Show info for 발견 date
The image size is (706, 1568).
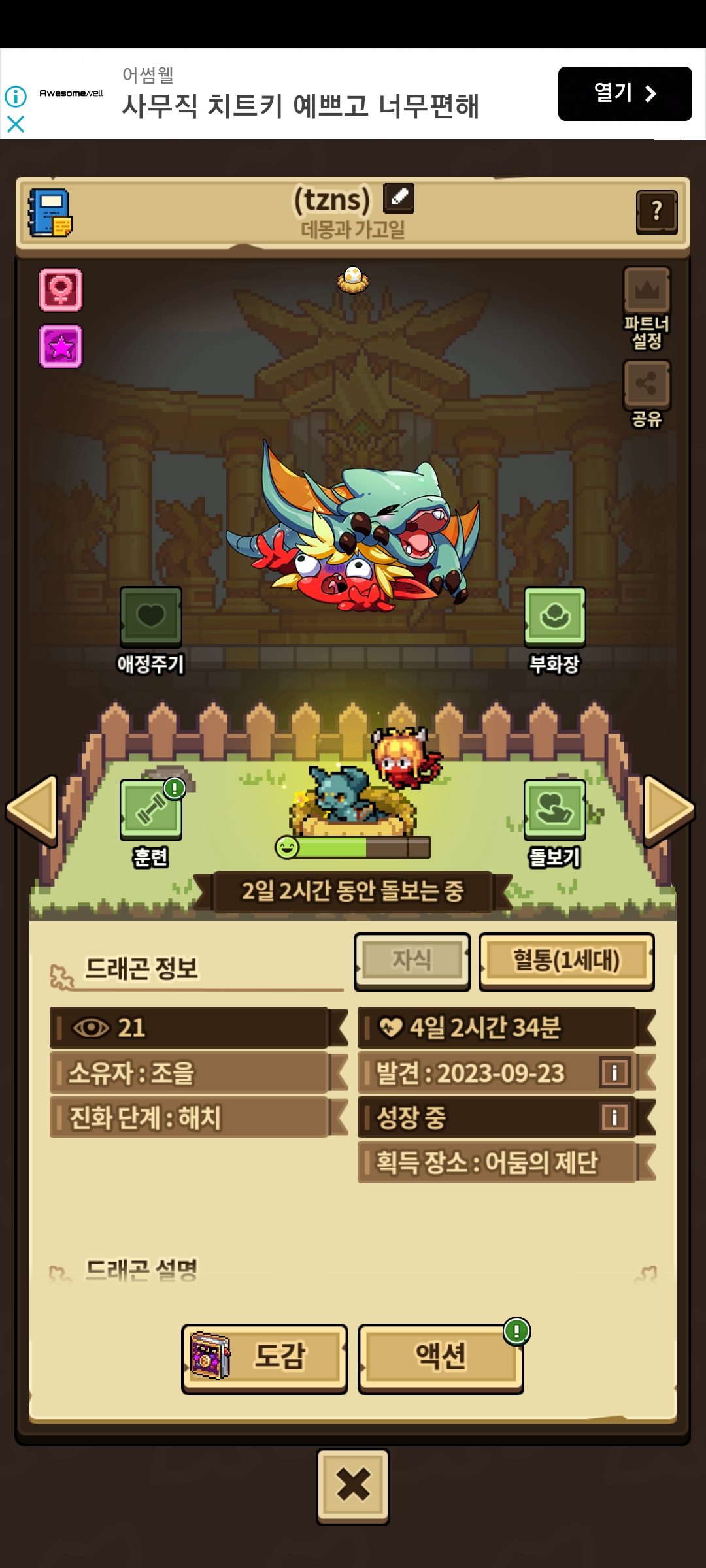(x=614, y=1073)
